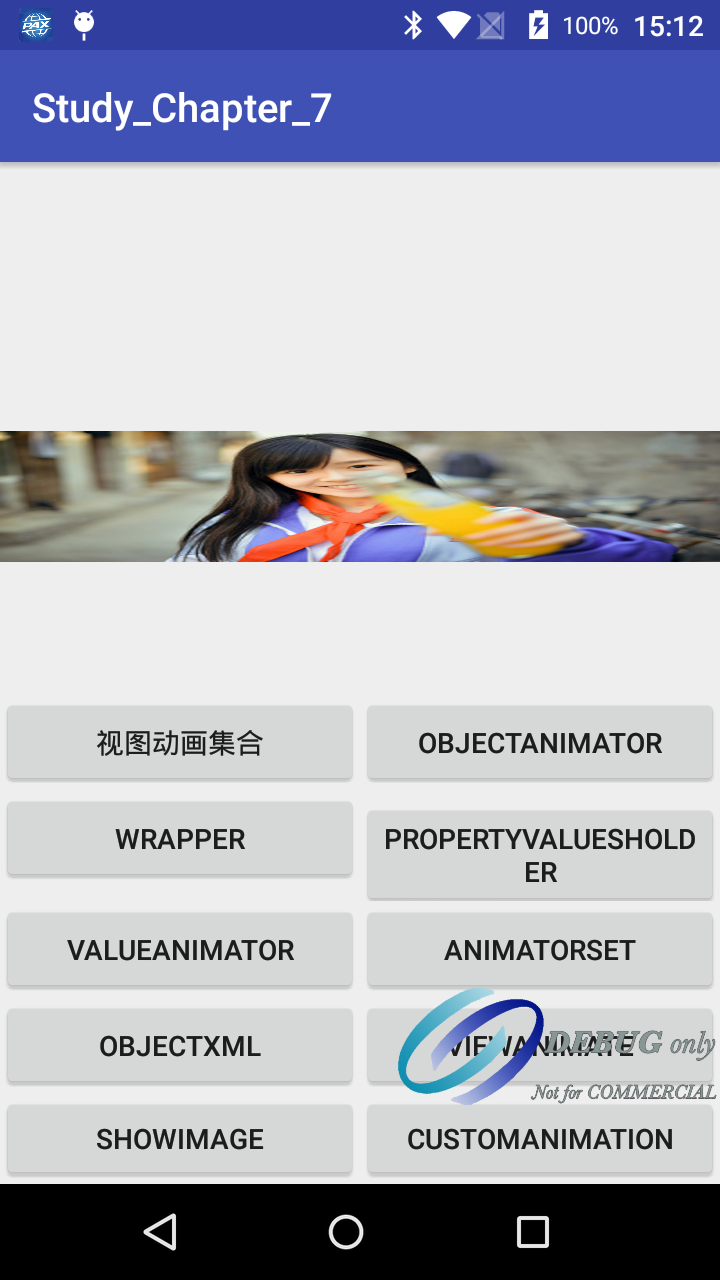Select the Wrapper button
Viewport: 720px width, 1280px height.
pyautogui.click(x=180, y=839)
